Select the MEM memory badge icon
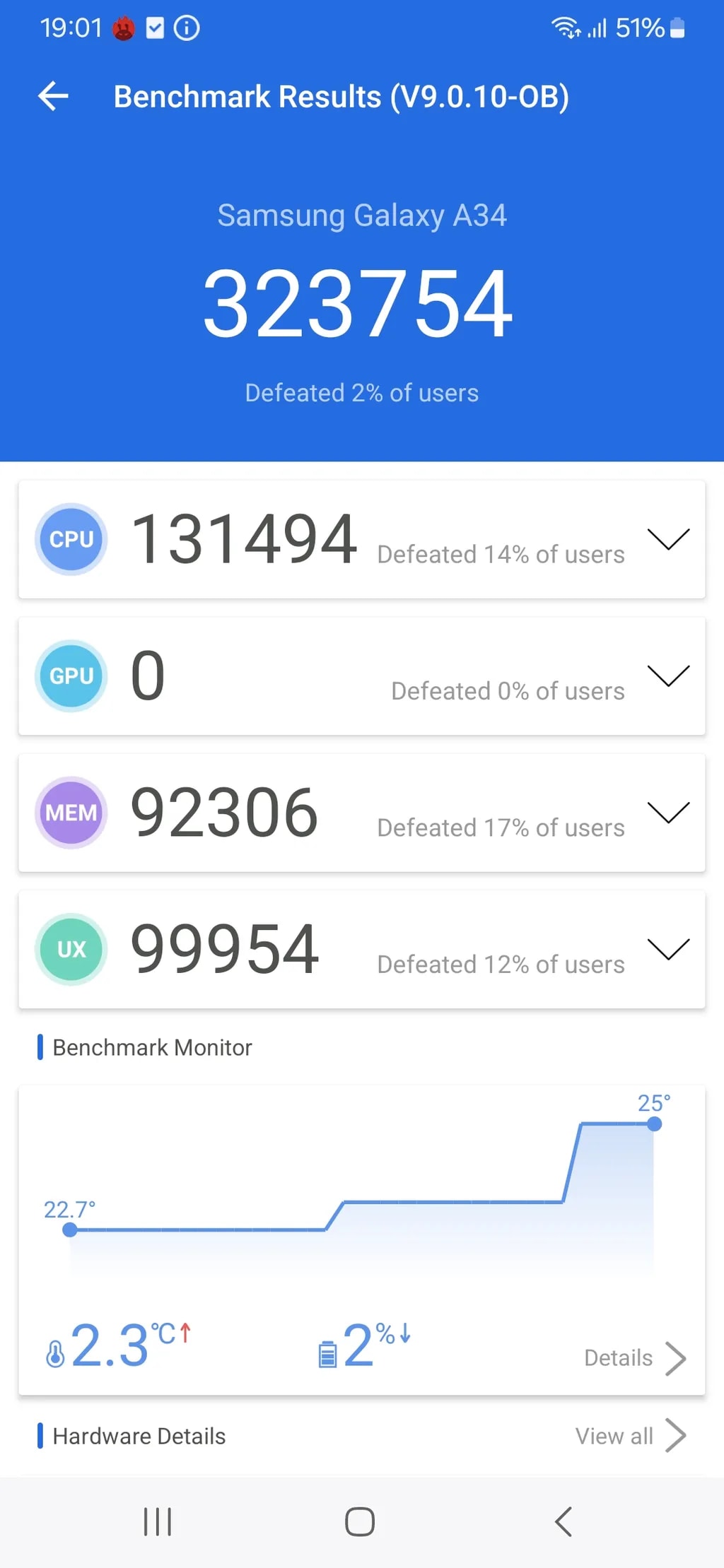The image size is (724, 1568). (70, 813)
